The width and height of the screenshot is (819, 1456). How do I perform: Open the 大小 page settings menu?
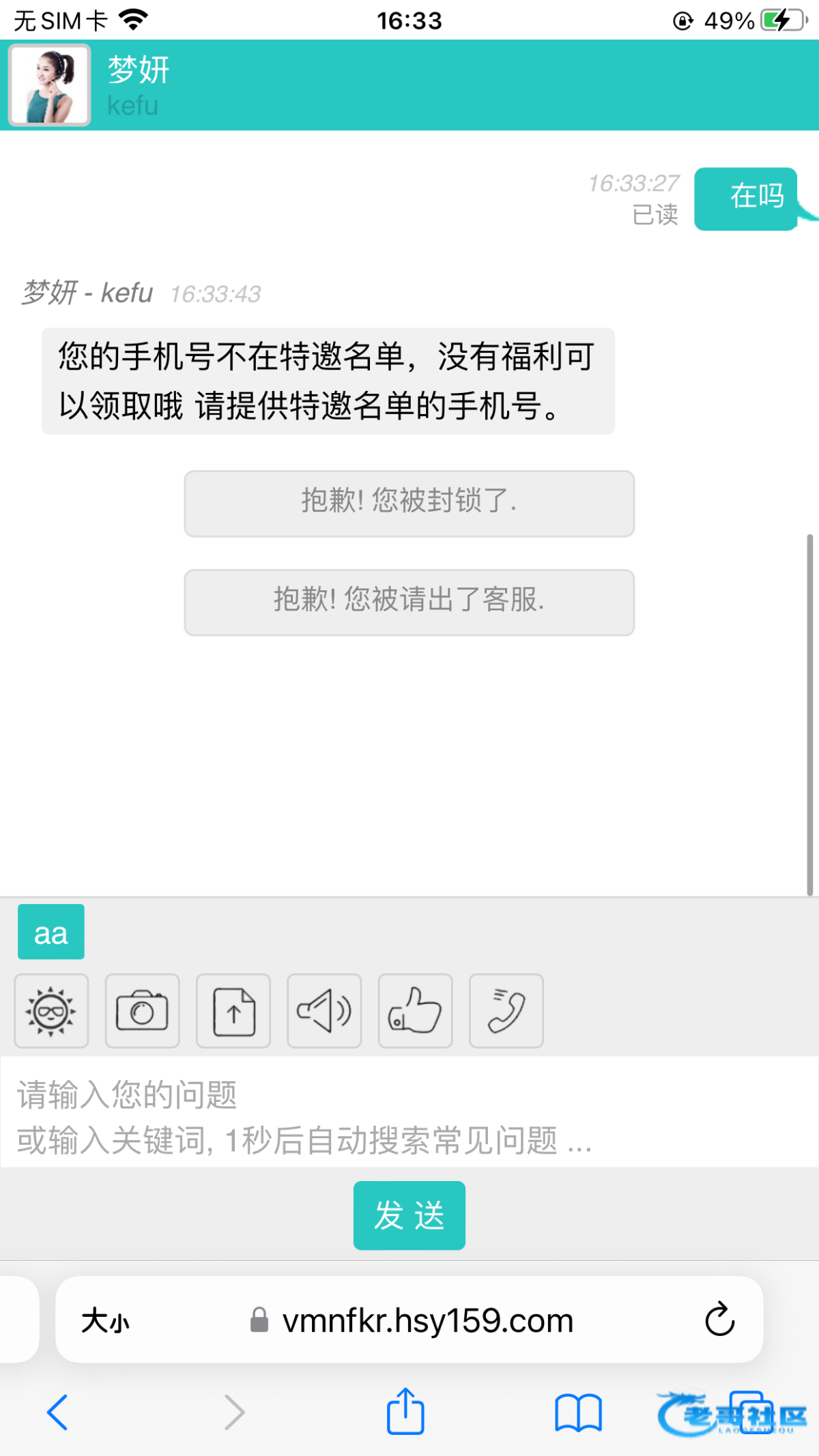105,1321
